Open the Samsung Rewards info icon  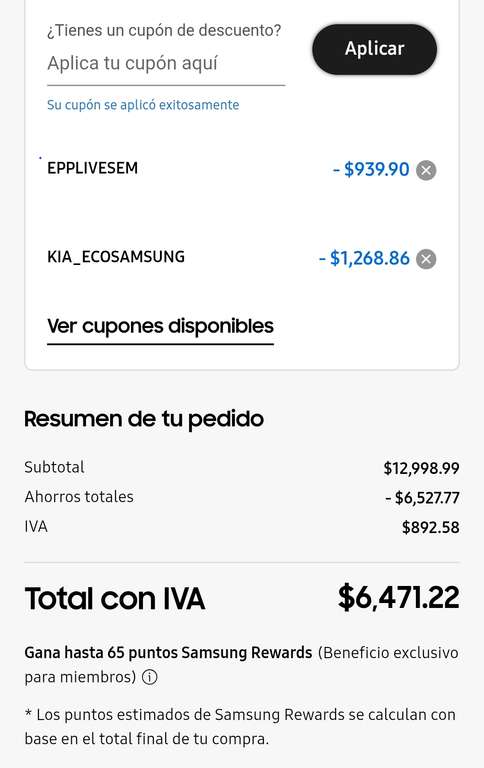tap(149, 677)
